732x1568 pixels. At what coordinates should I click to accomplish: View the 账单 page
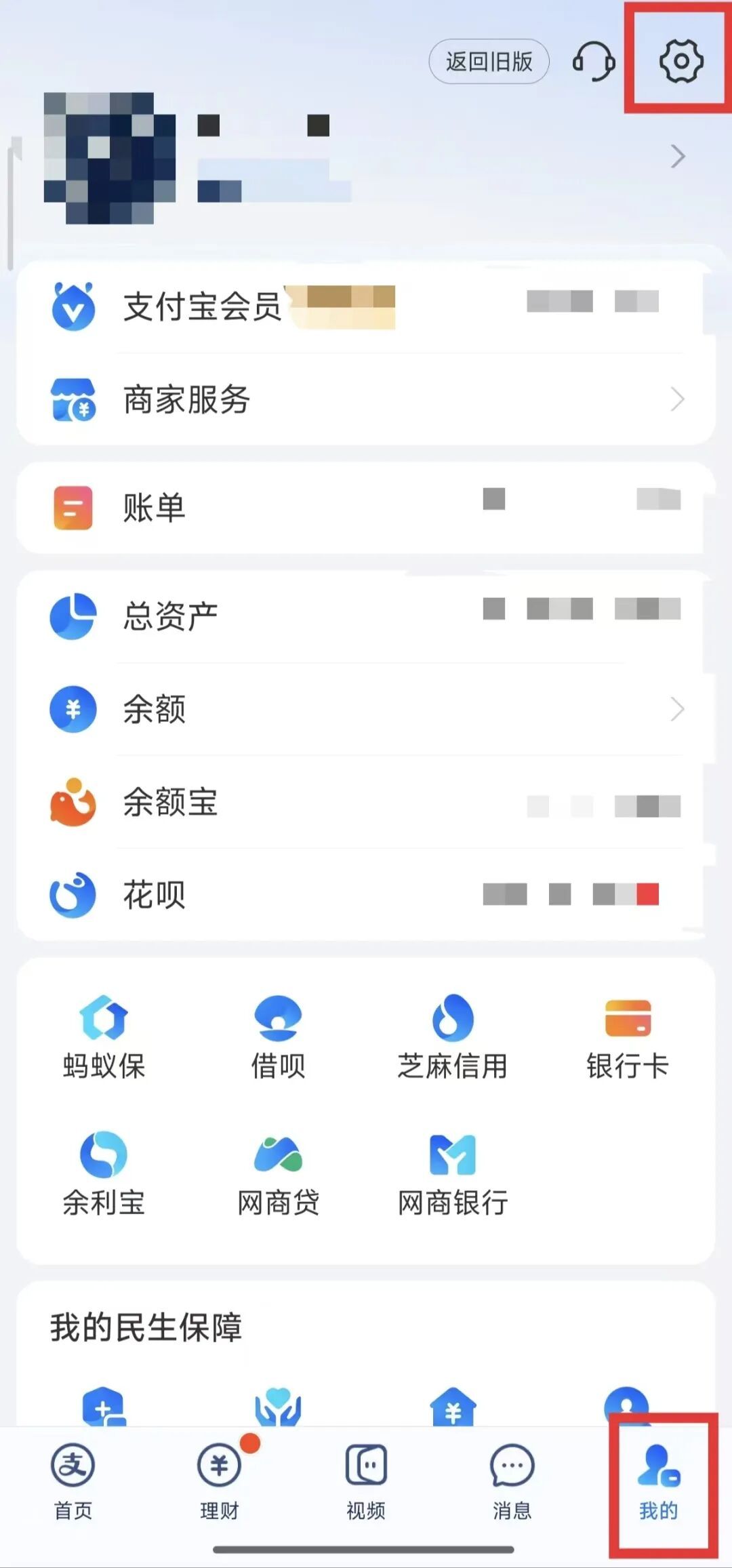click(x=366, y=508)
